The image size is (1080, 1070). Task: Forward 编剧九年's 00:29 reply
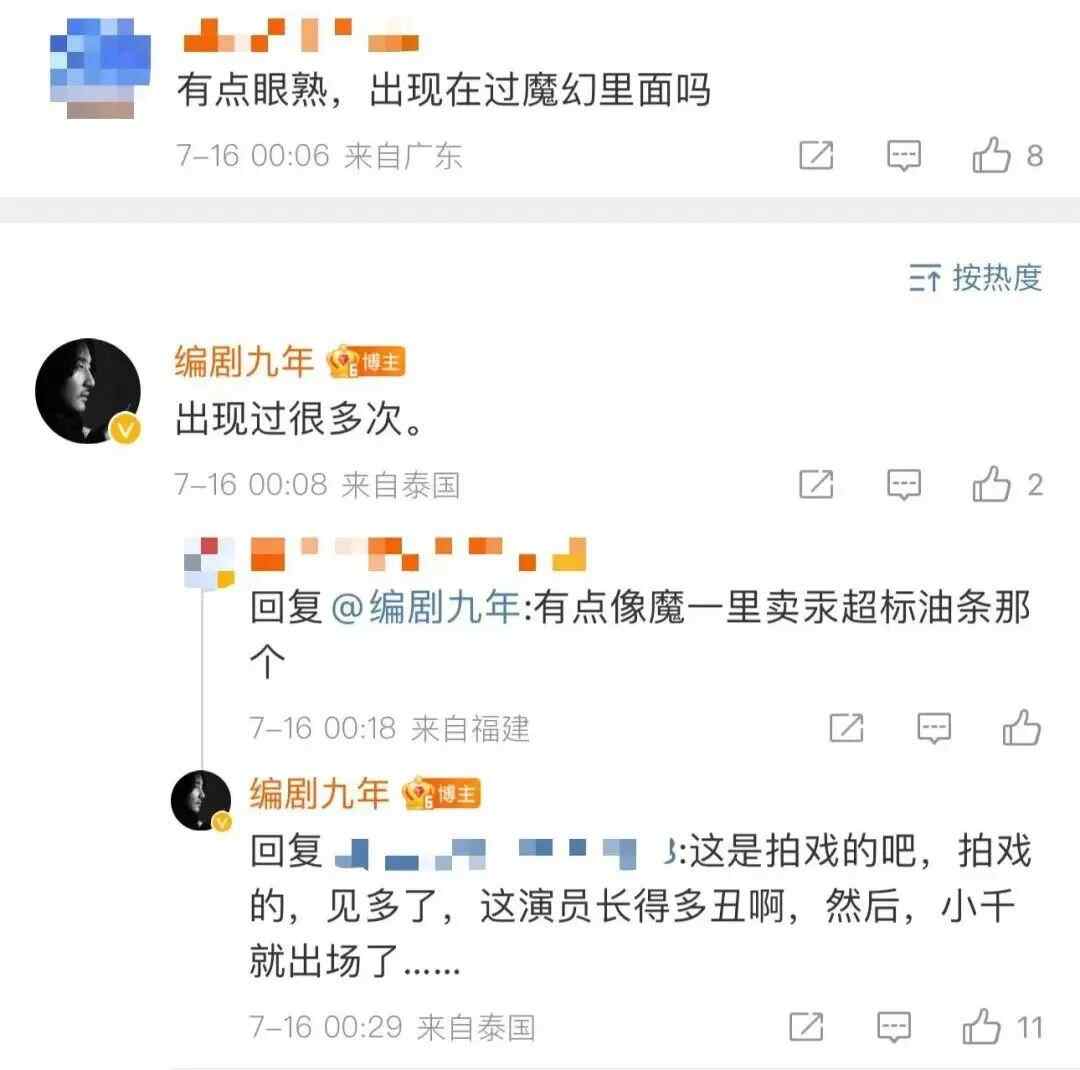tap(806, 1026)
